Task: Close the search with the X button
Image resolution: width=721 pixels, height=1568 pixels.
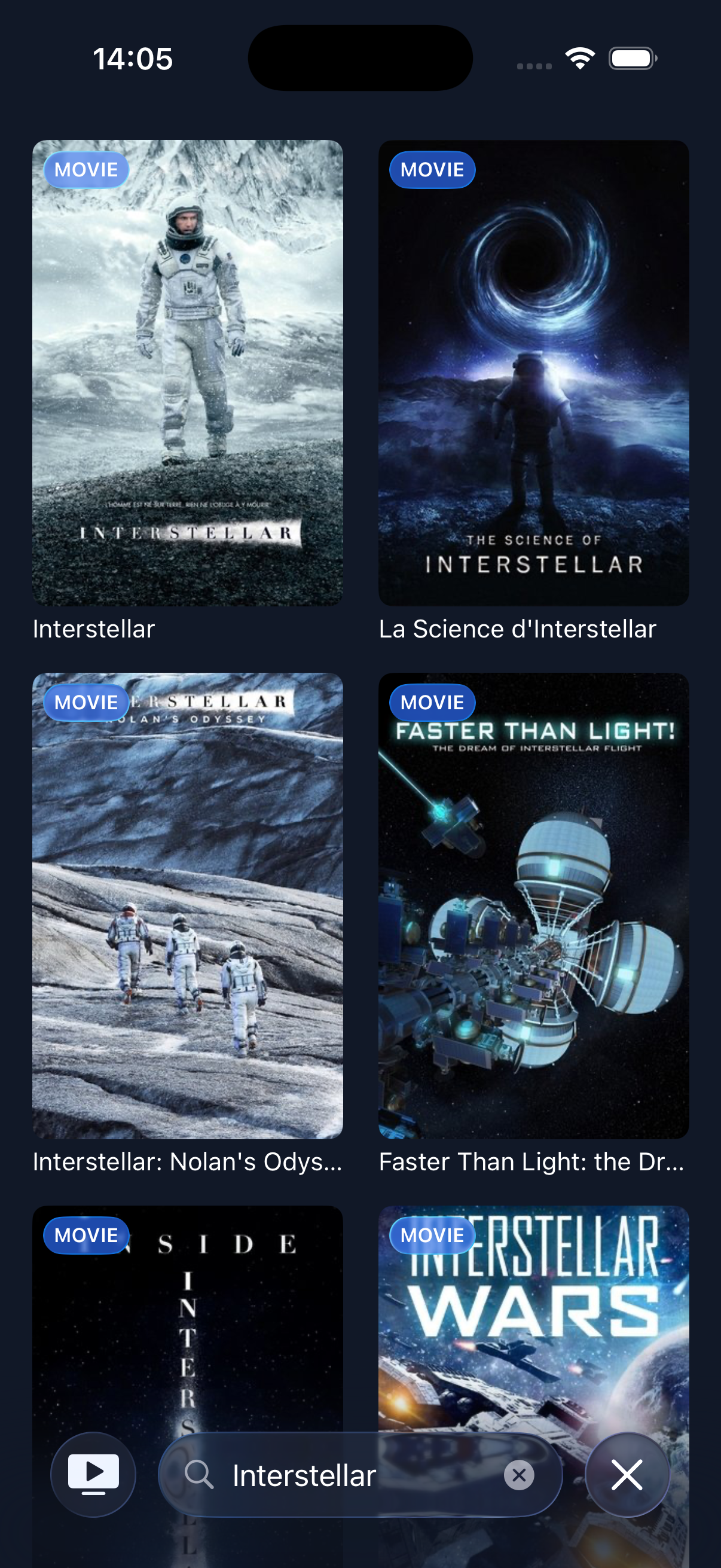Action: [x=627, y=1474]
